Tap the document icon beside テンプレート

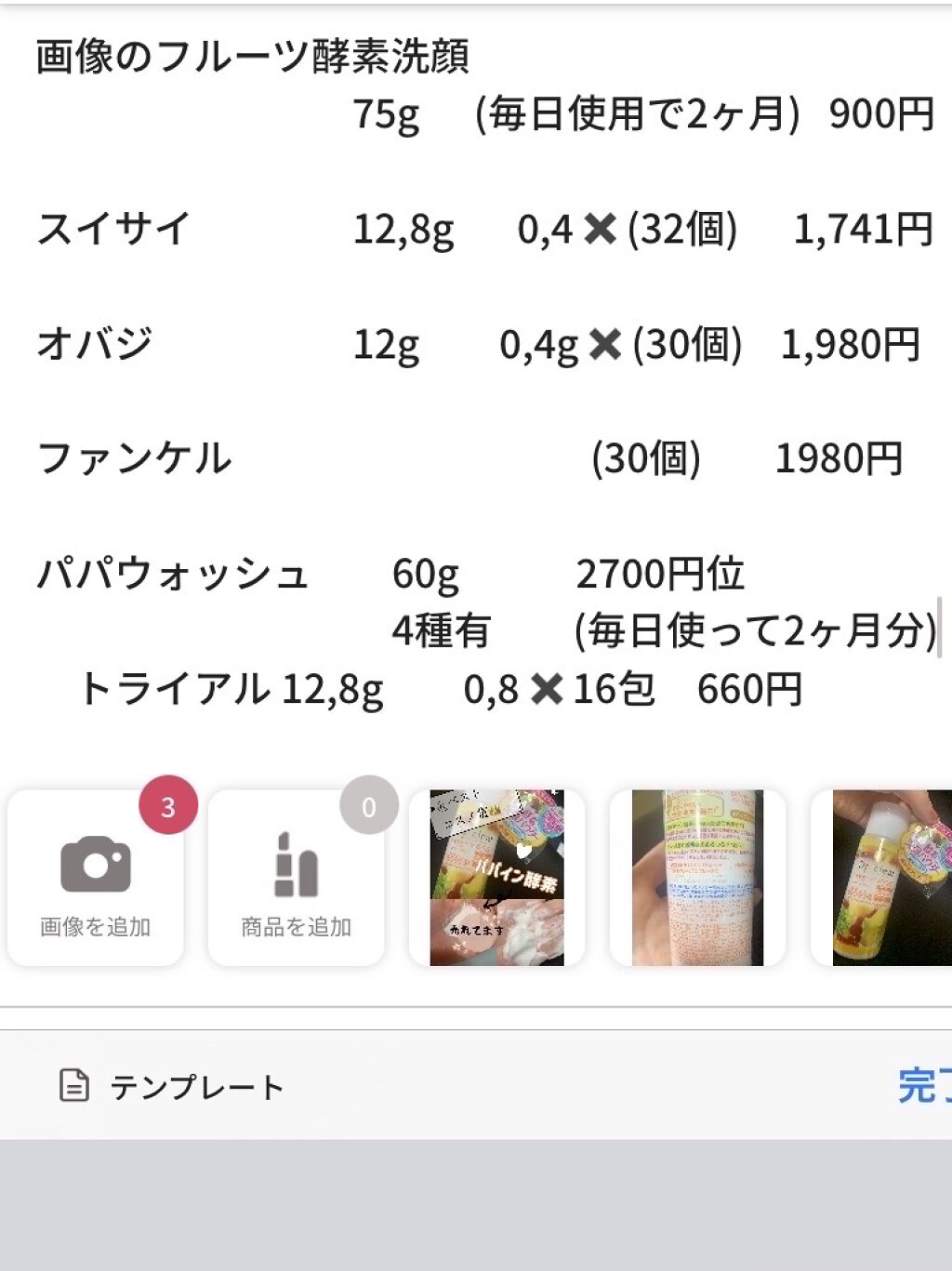pos(74,1084)
